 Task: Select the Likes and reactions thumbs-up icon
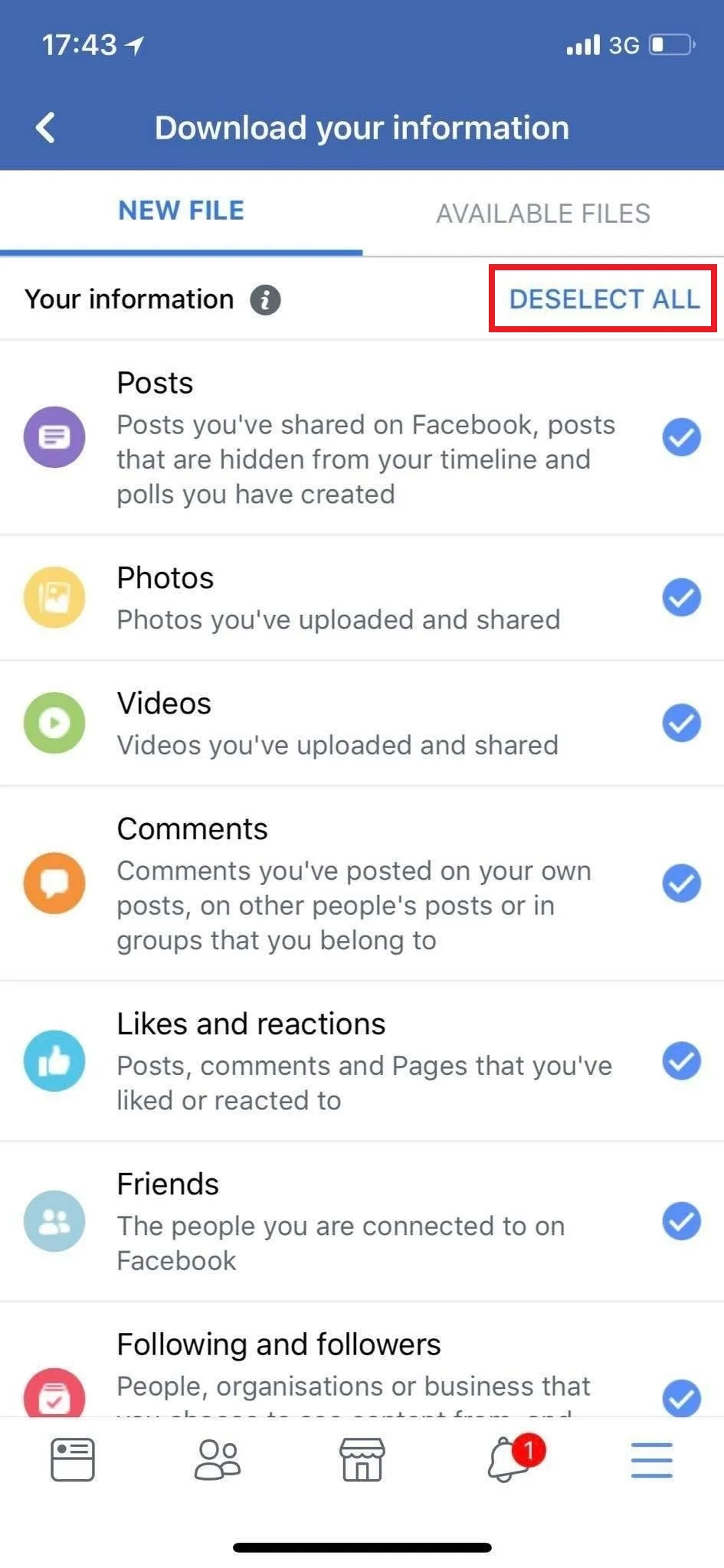[x=54, y=1062]
